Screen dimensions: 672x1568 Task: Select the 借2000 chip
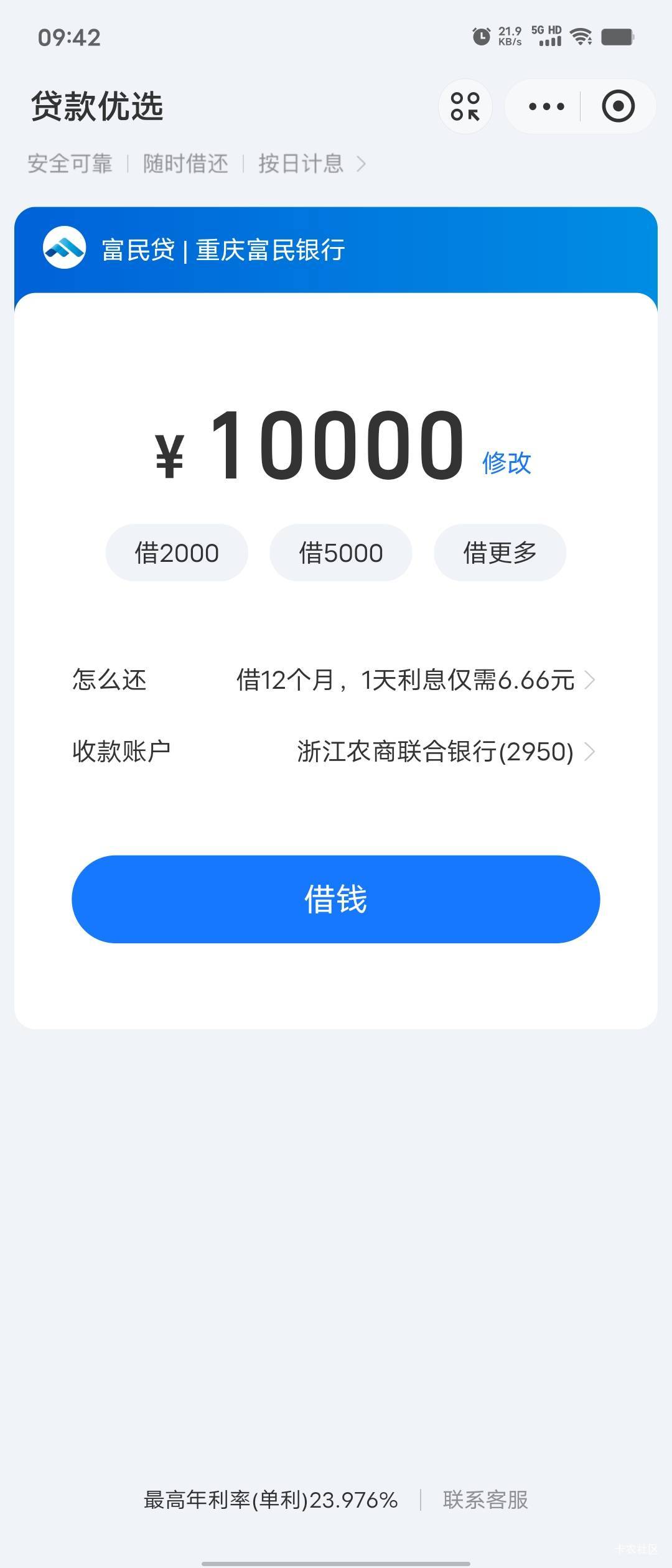pos(177,553)
